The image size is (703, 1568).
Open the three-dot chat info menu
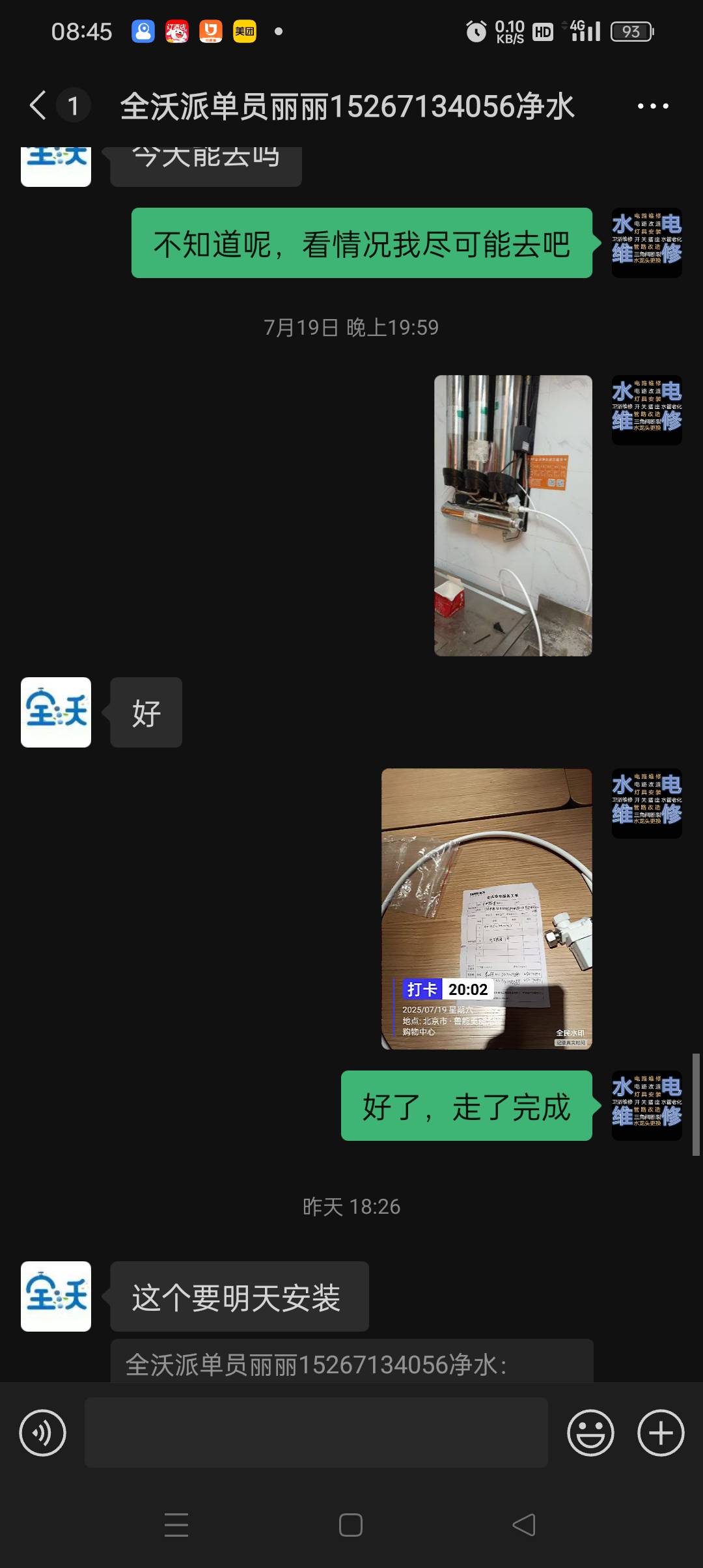(653, 106)
